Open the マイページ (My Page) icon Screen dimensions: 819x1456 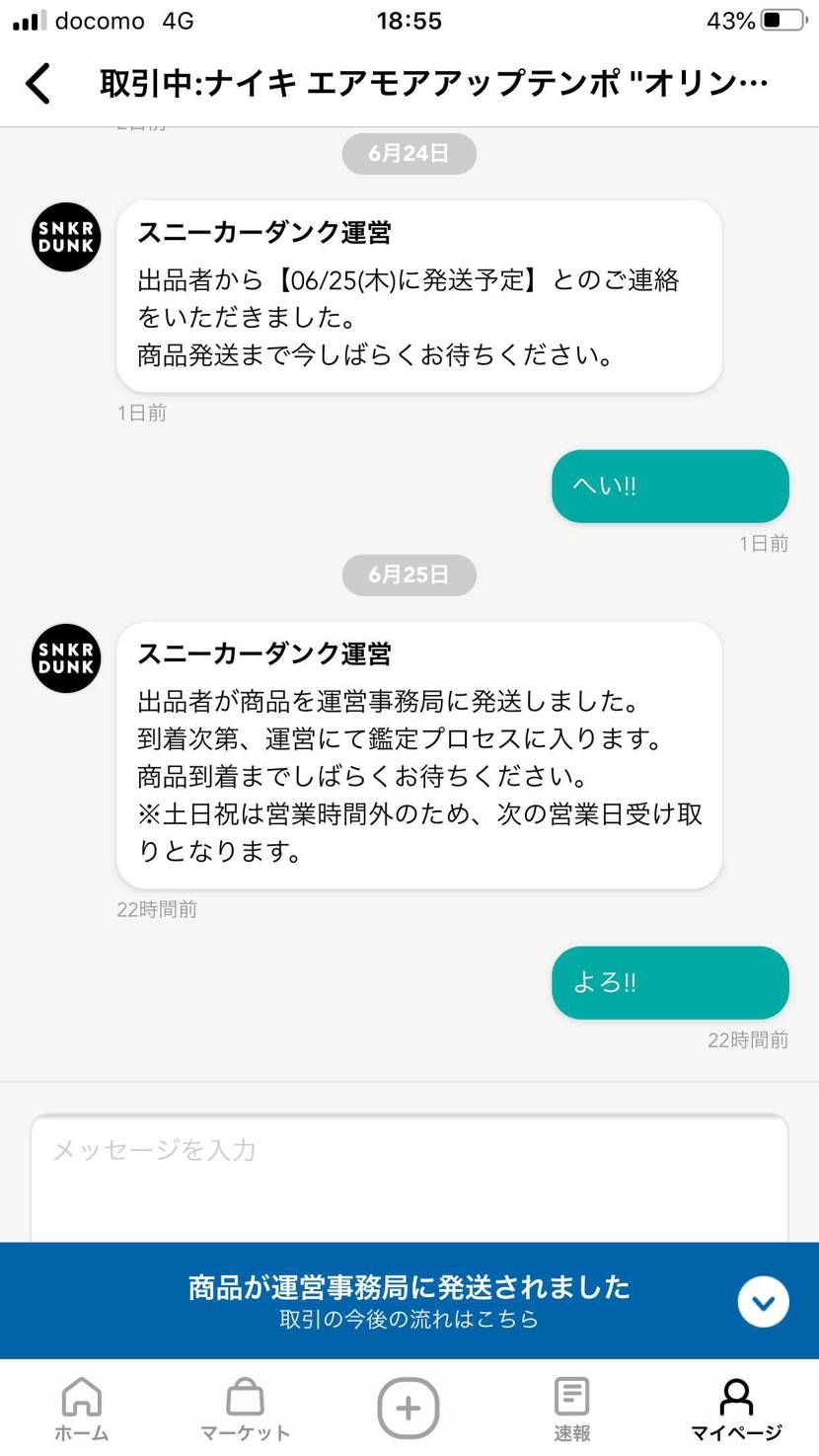click(736, 1408)
